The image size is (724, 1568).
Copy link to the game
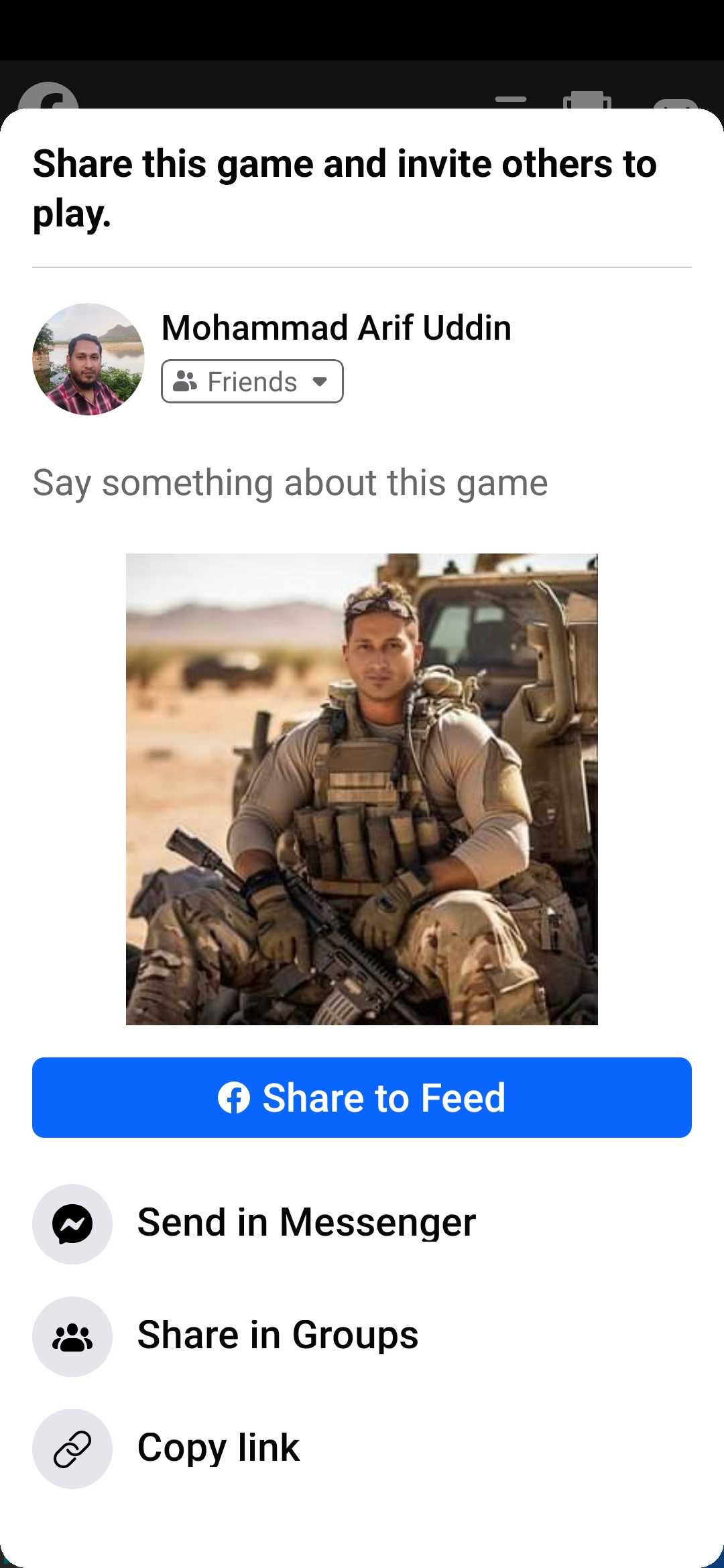[218, 1448]
